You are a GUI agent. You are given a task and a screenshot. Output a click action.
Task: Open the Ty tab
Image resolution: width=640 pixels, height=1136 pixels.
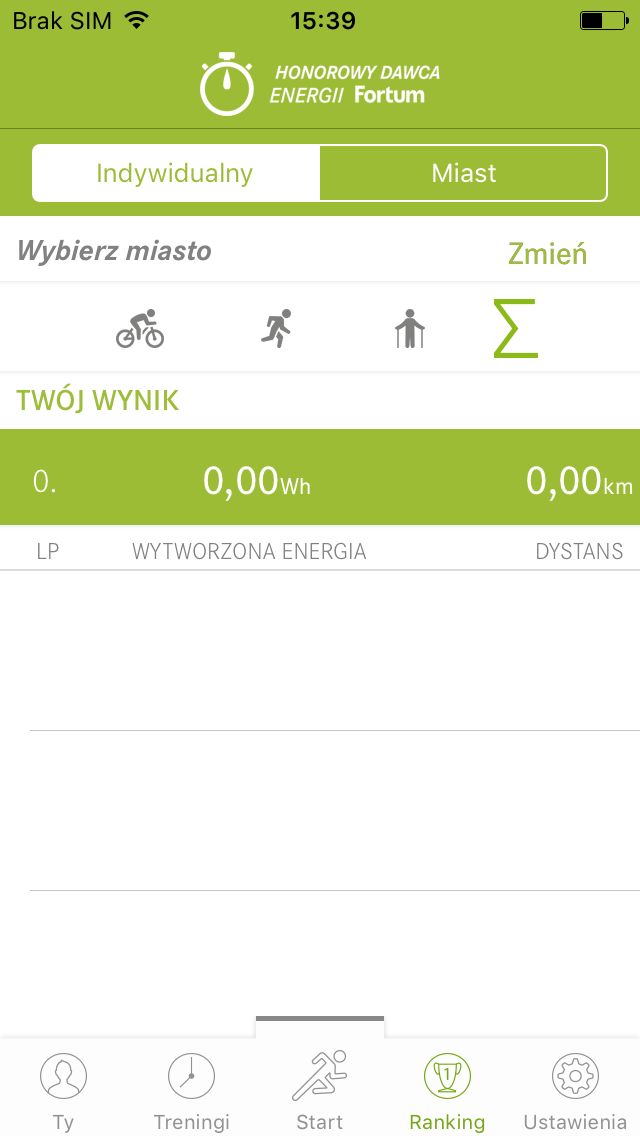64,1090
